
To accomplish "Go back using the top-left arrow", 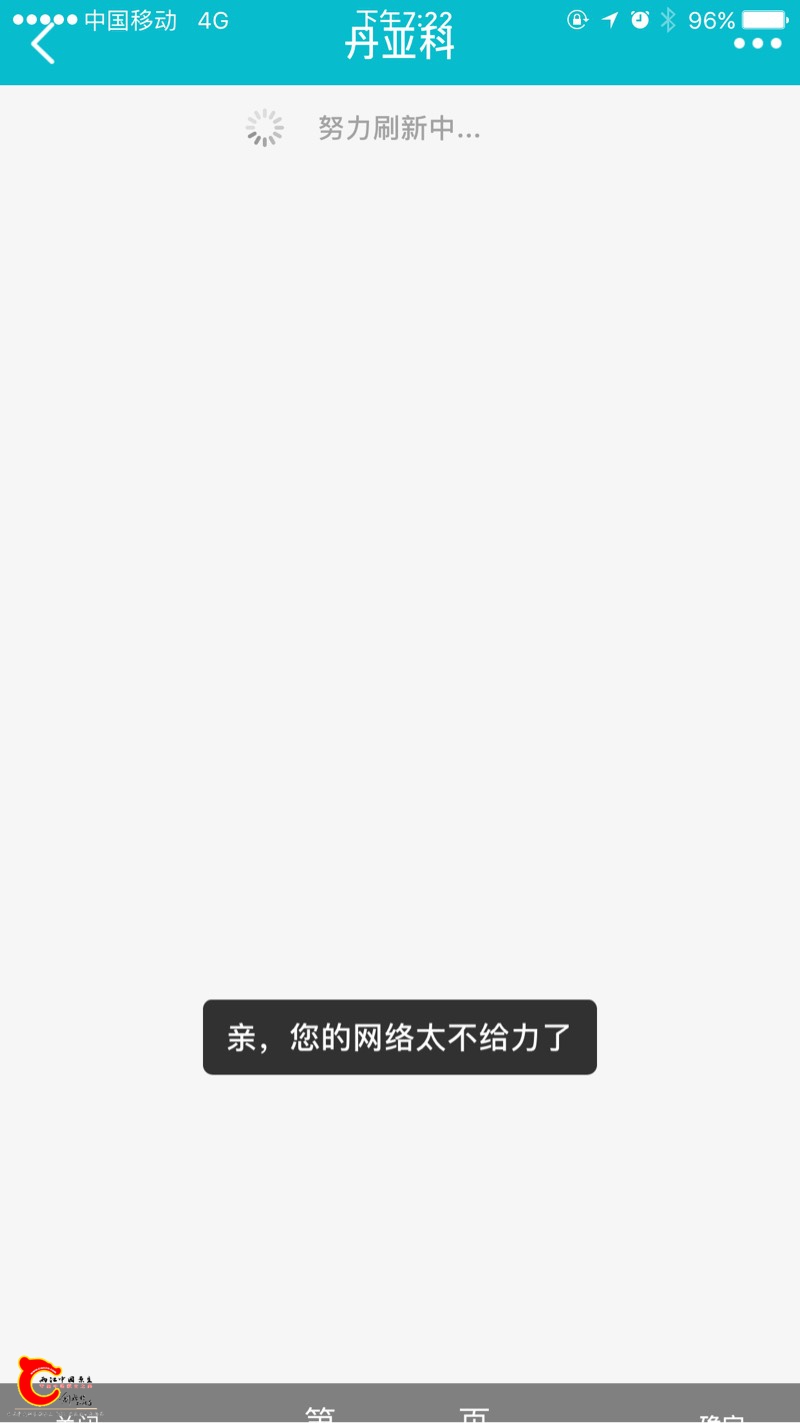I will coord(42,44).
